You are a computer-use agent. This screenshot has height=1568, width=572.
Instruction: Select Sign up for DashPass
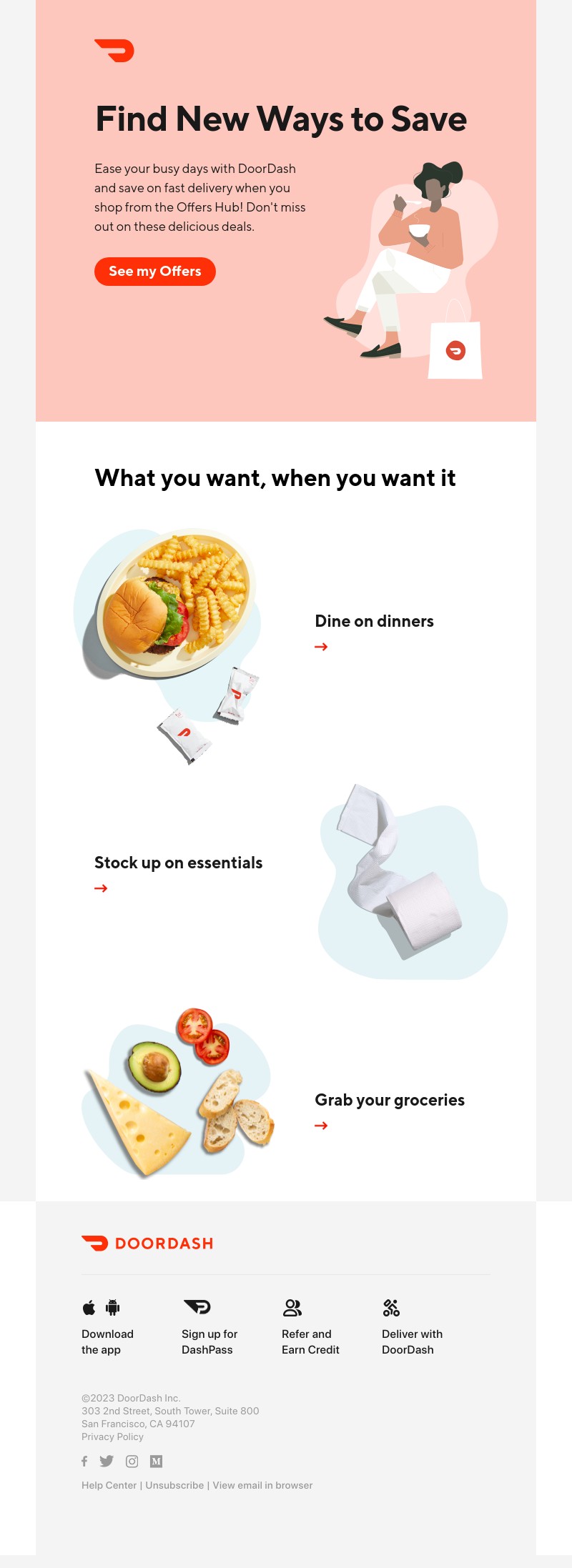click(x=209, y=1341)
